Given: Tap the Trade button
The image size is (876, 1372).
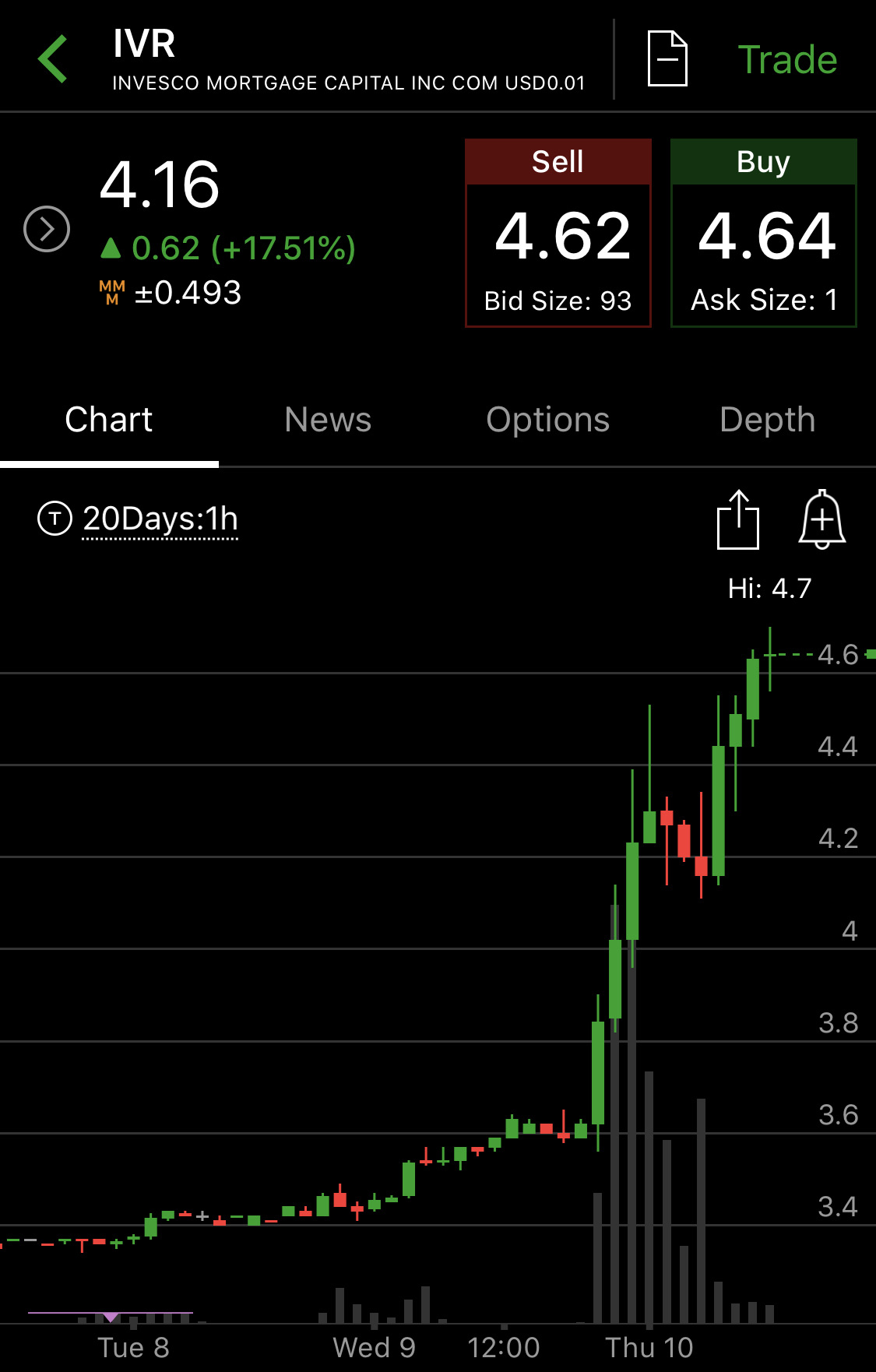Looking at the screenshot, I should click(x=787, y=60).
